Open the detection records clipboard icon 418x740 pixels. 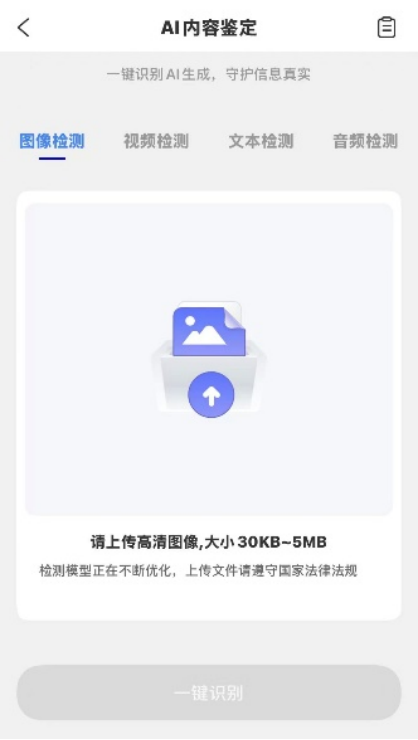tap(386, 27)
